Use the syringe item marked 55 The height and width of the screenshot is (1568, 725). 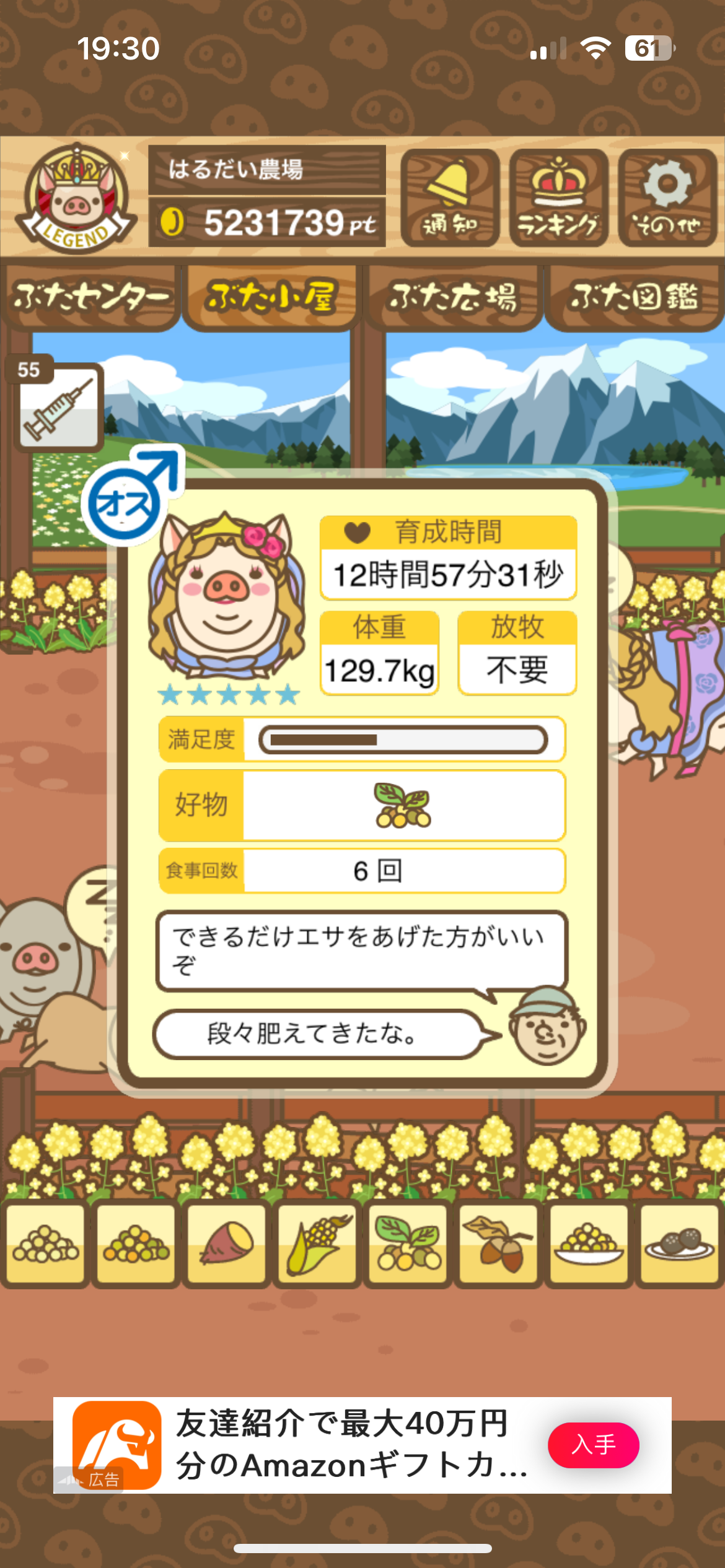58,406
